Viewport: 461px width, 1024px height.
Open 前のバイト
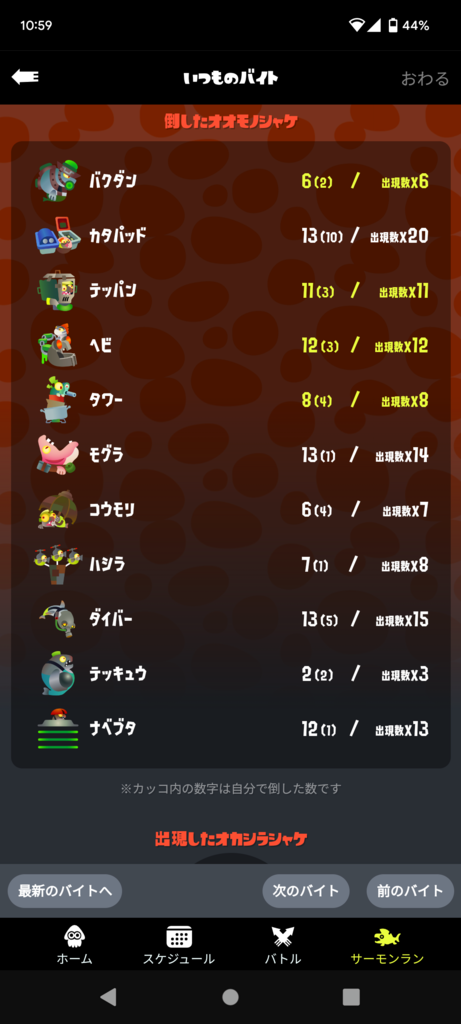point(410,891)
